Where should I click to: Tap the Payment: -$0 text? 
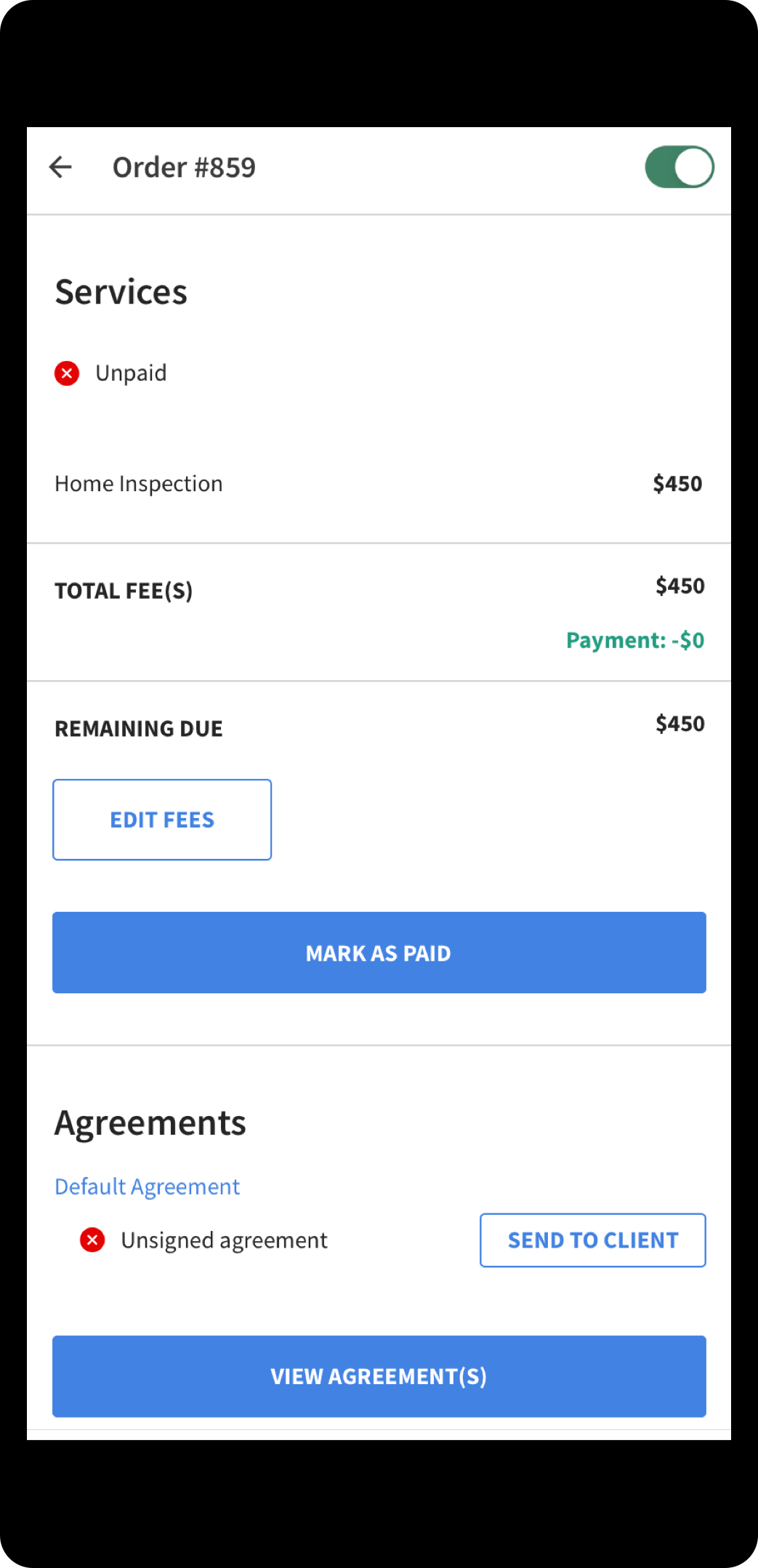(x=635, y=640)
